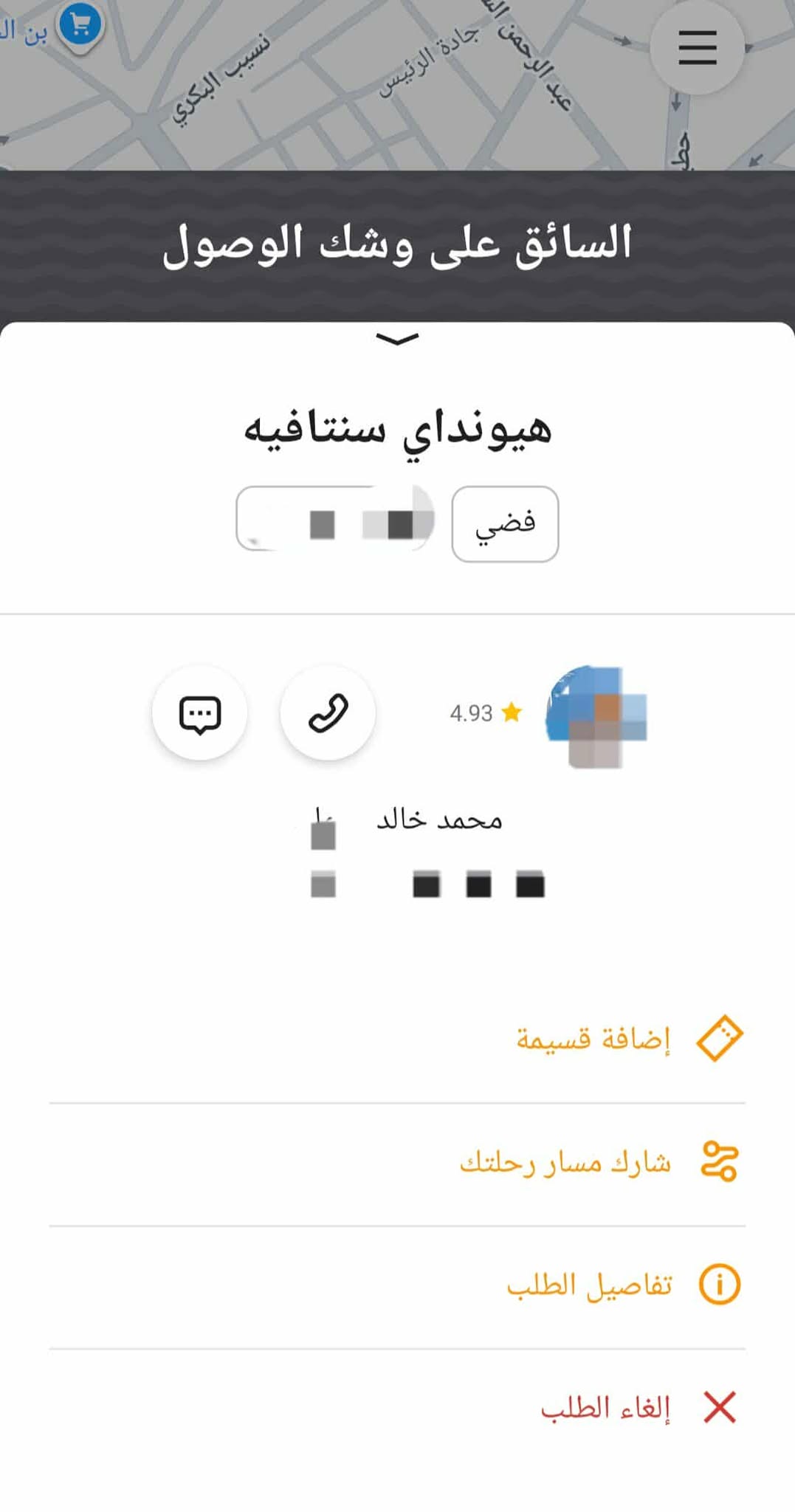The height and width of the screenshot is (1512, 795).
Task: Tap the shopping cart pin on map
Action: click(x=80, y=27)
